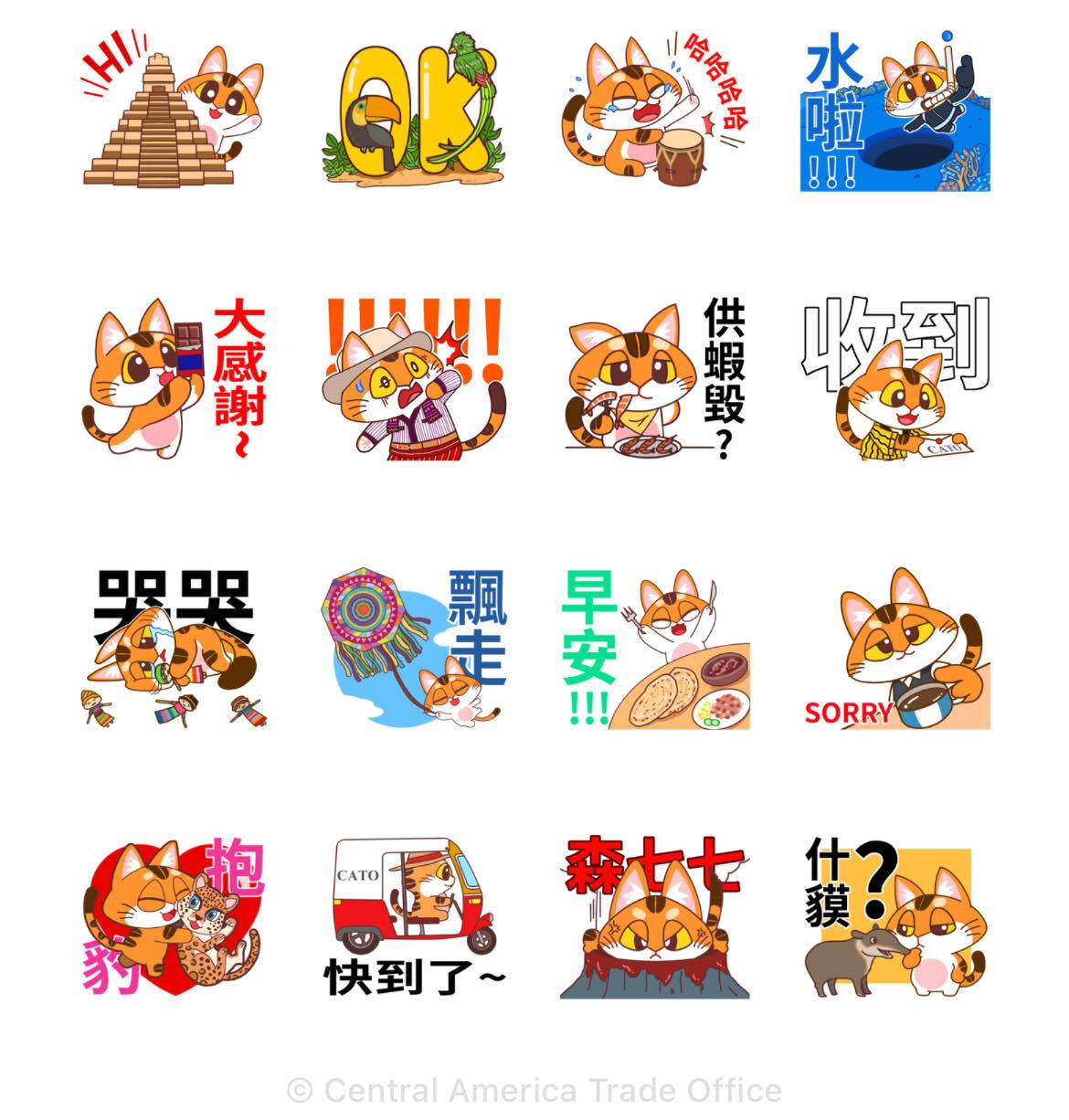Open the 什貘 tapir sticker
Image resolution: width=1069 pixels, height=1120 pixels.
(894, 917)
